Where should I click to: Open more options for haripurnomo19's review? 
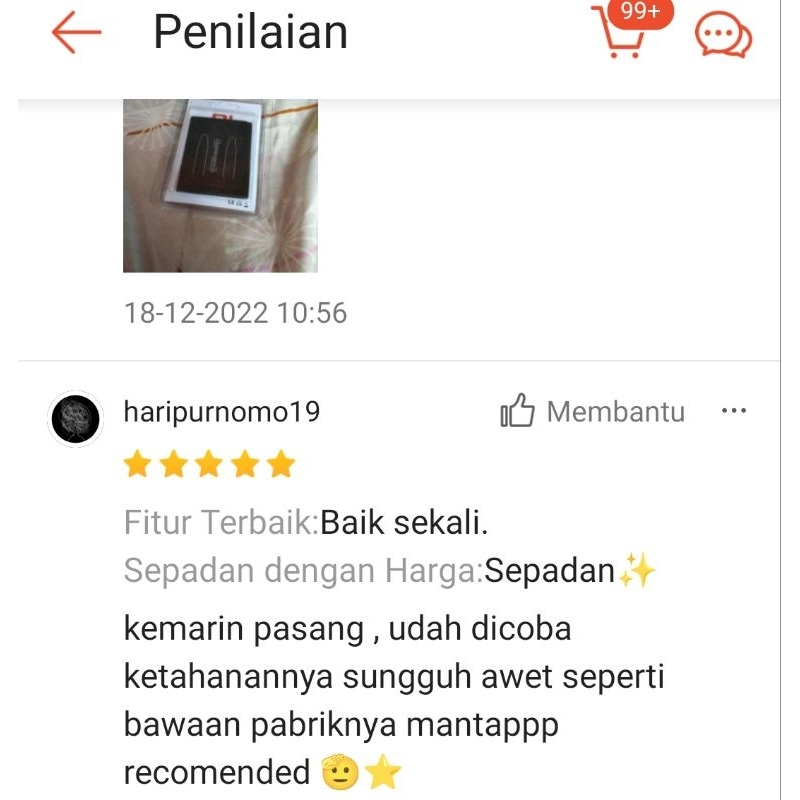pos(734,411)
